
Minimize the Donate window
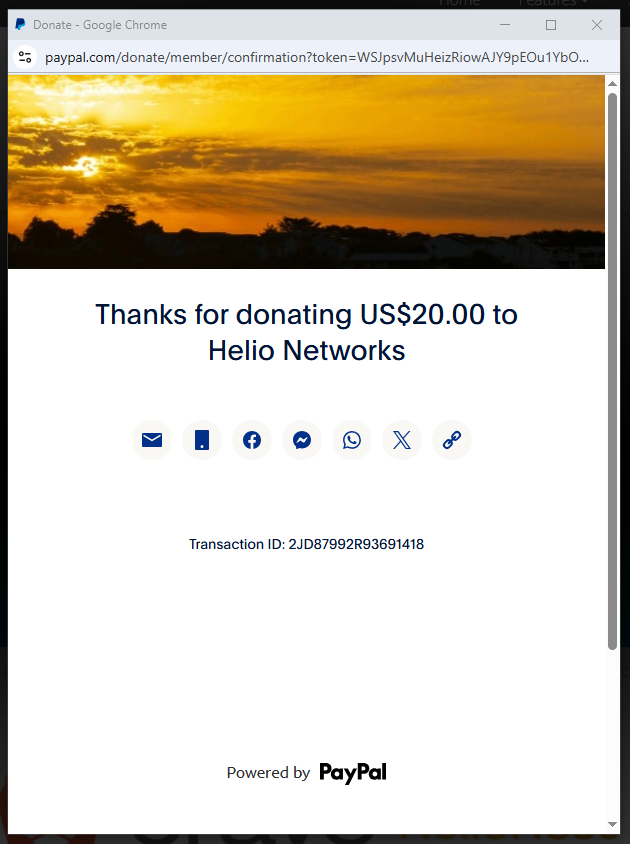[x=505, y=25]
